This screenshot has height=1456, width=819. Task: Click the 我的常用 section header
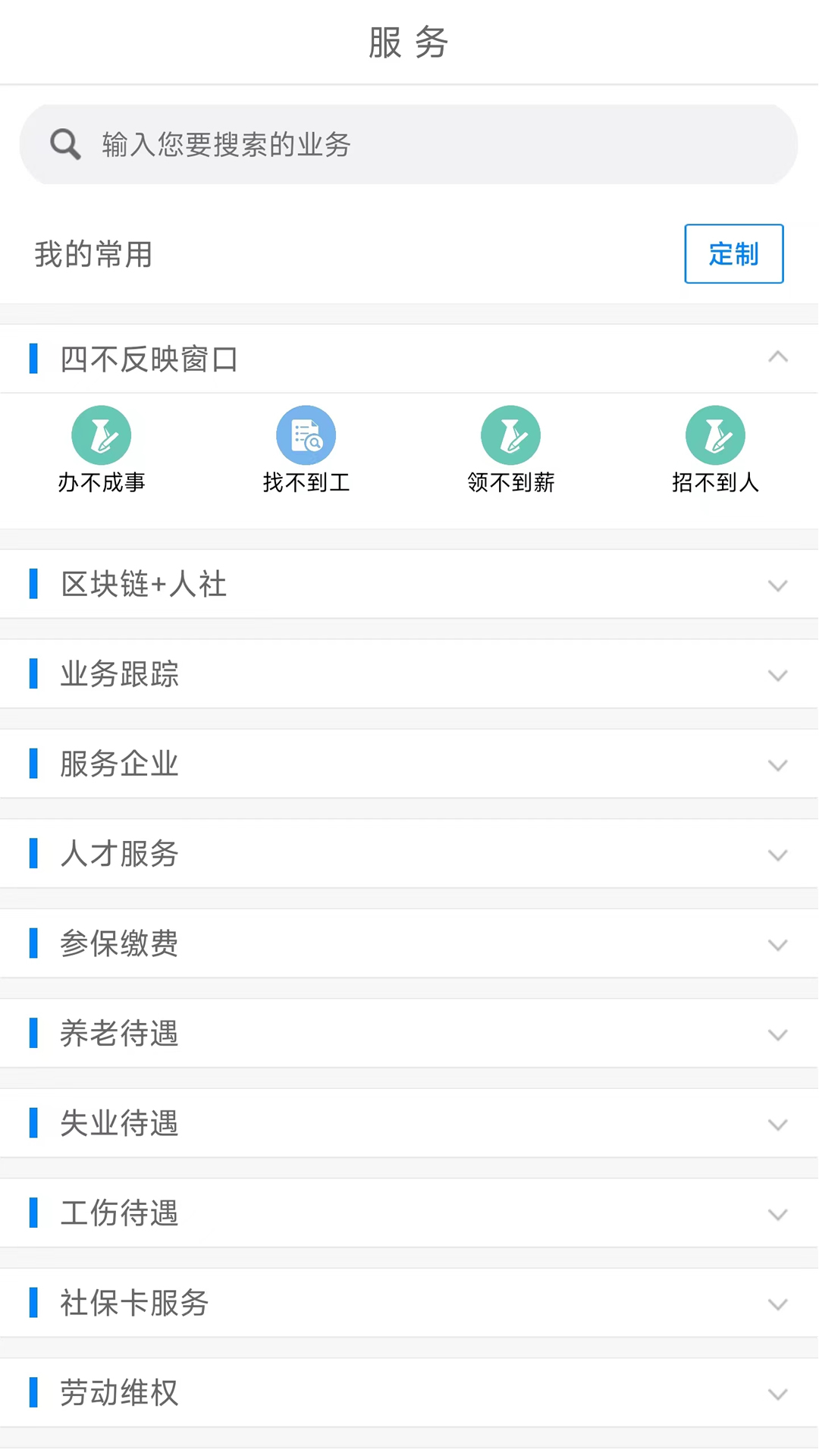coord(93,254)
